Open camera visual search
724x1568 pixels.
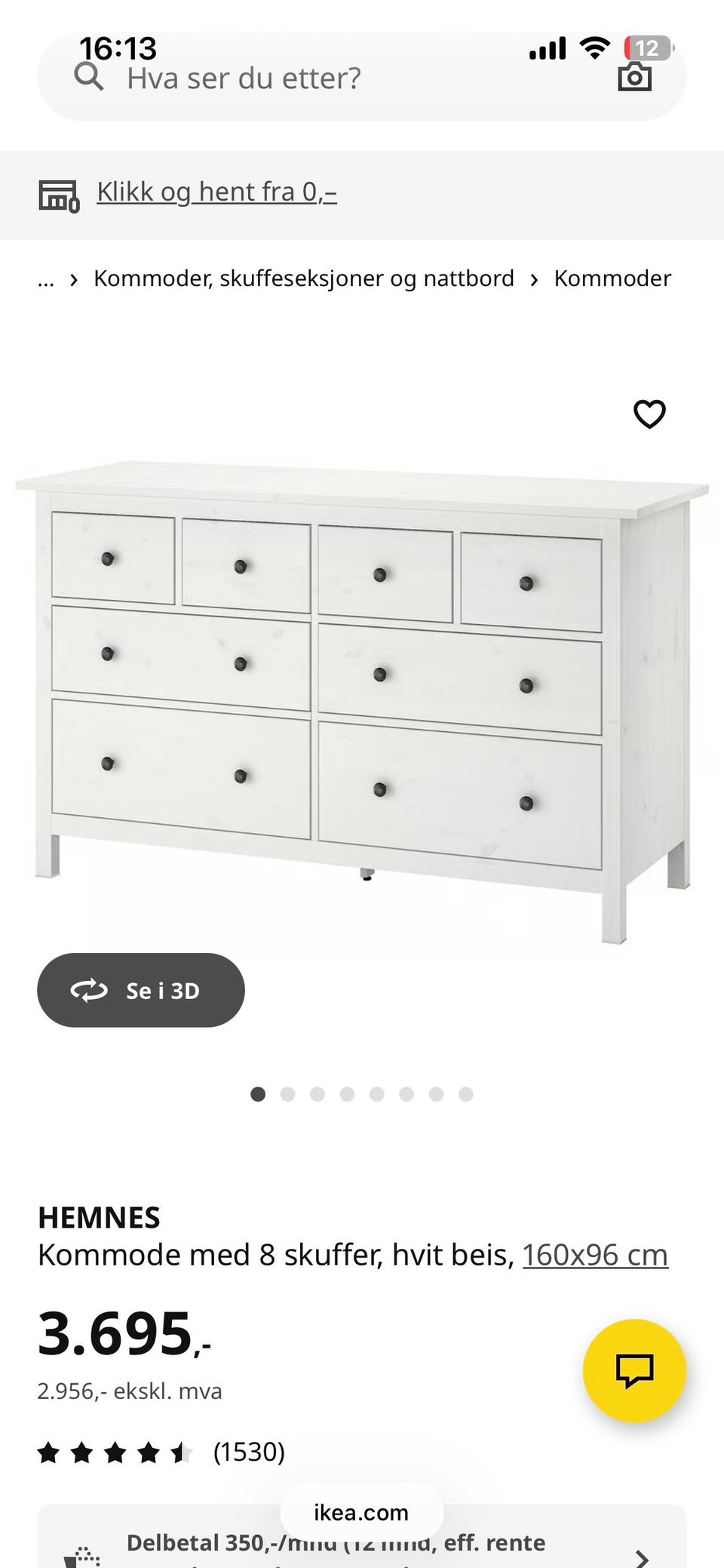(634, 77)
